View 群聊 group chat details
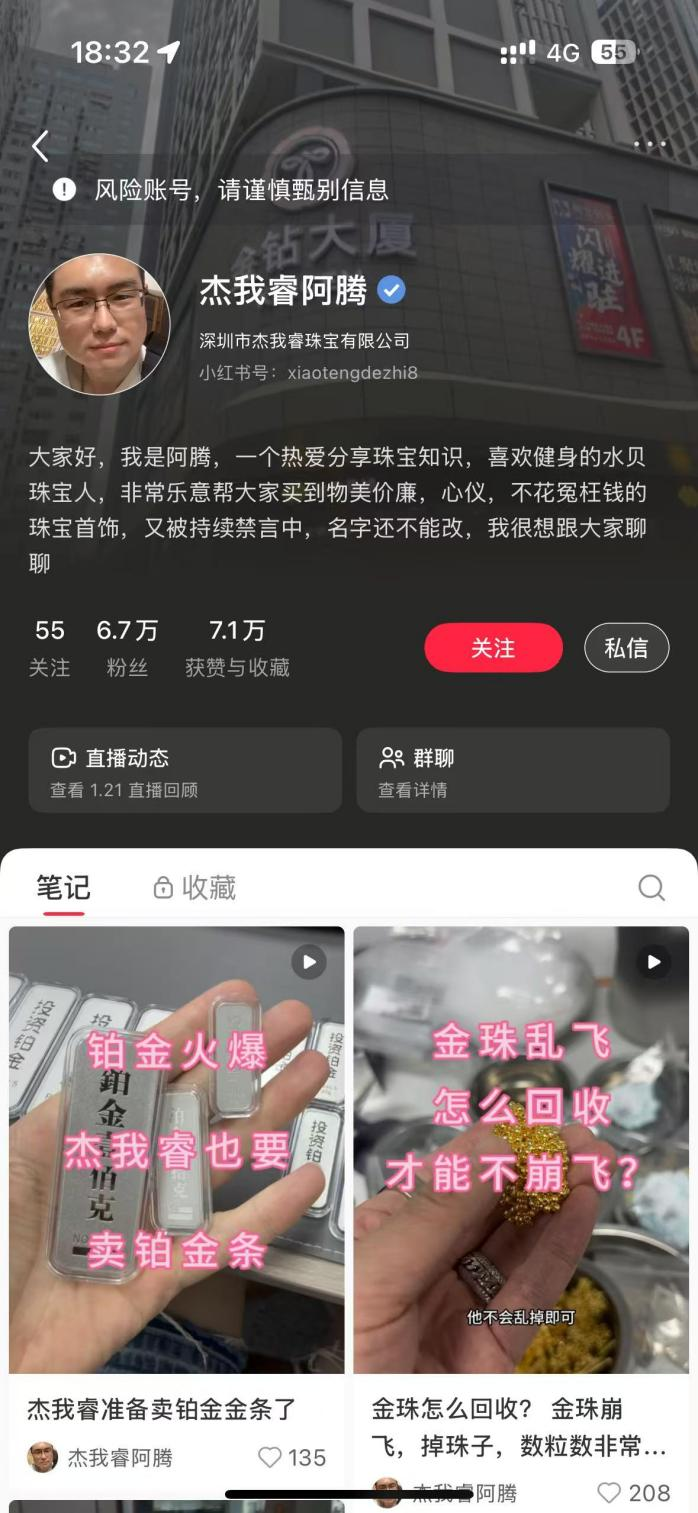Viewport: 698px width, 1513px height. 513,770
